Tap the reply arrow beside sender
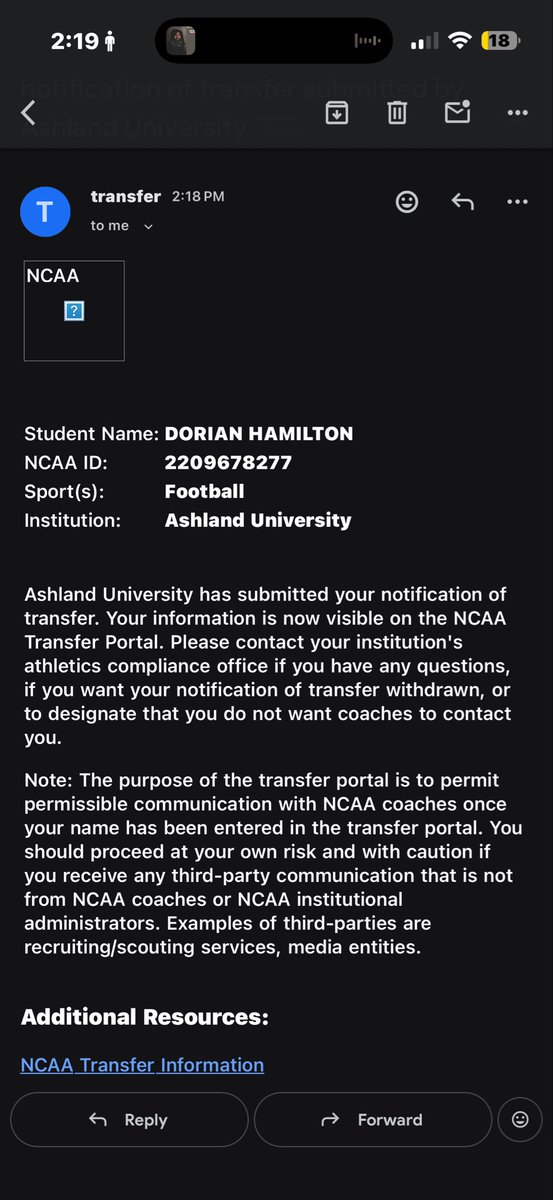This screenshot has width=553, height=1200. coord(462,201)
